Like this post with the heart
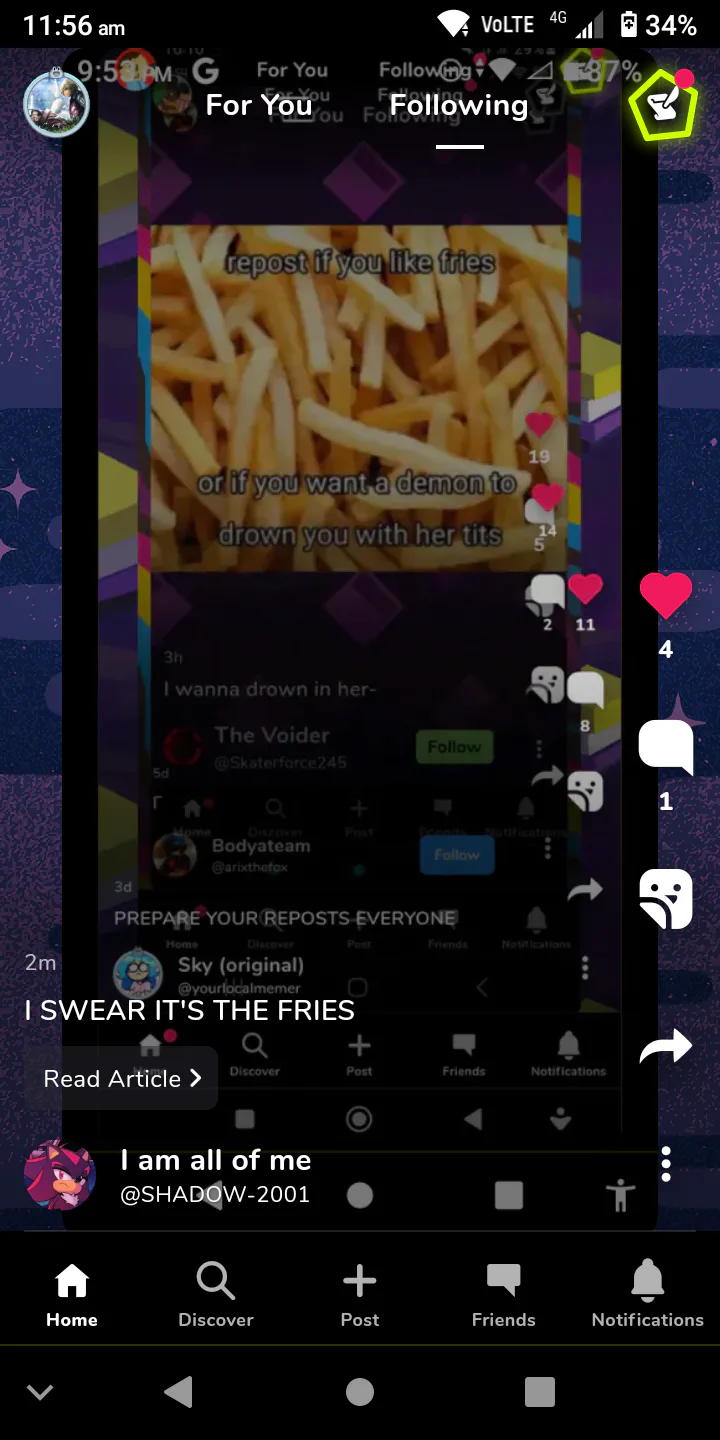The height and width of the screenshot is (1440, 720). [666, 597]
